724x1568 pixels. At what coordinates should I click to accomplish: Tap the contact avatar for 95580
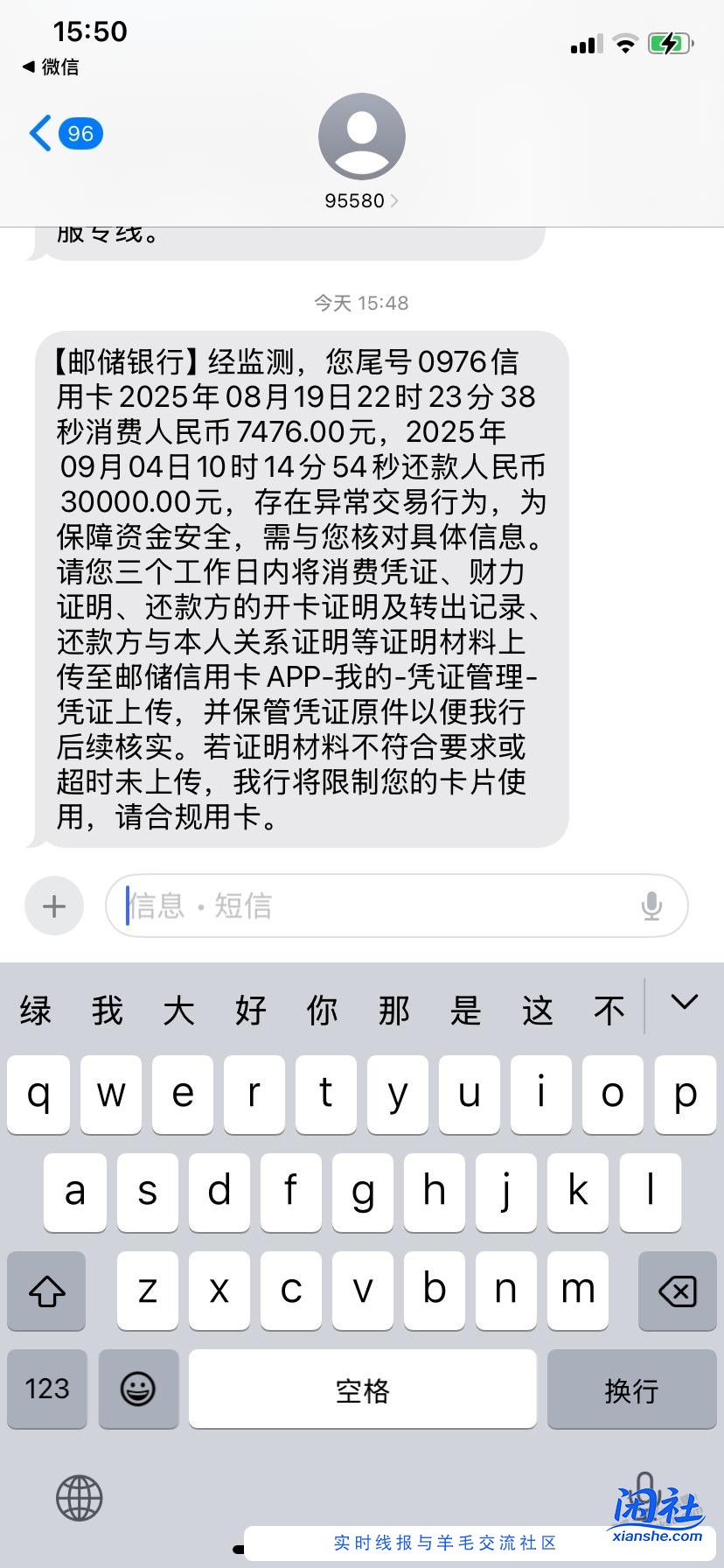click(x=361, y=137)
